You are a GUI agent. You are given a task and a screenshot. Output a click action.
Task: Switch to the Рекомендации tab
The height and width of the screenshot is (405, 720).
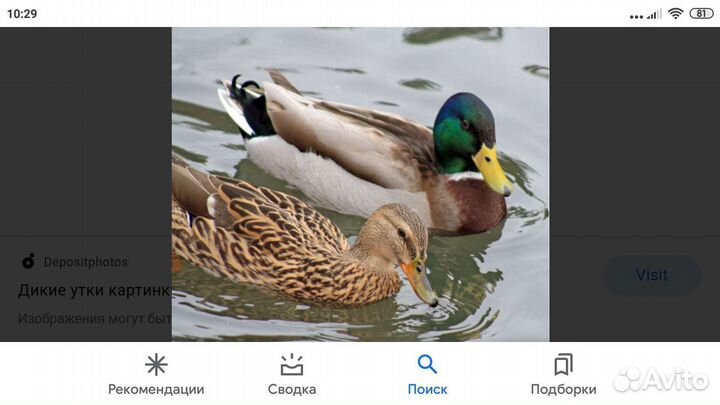[x=156, y=374]
